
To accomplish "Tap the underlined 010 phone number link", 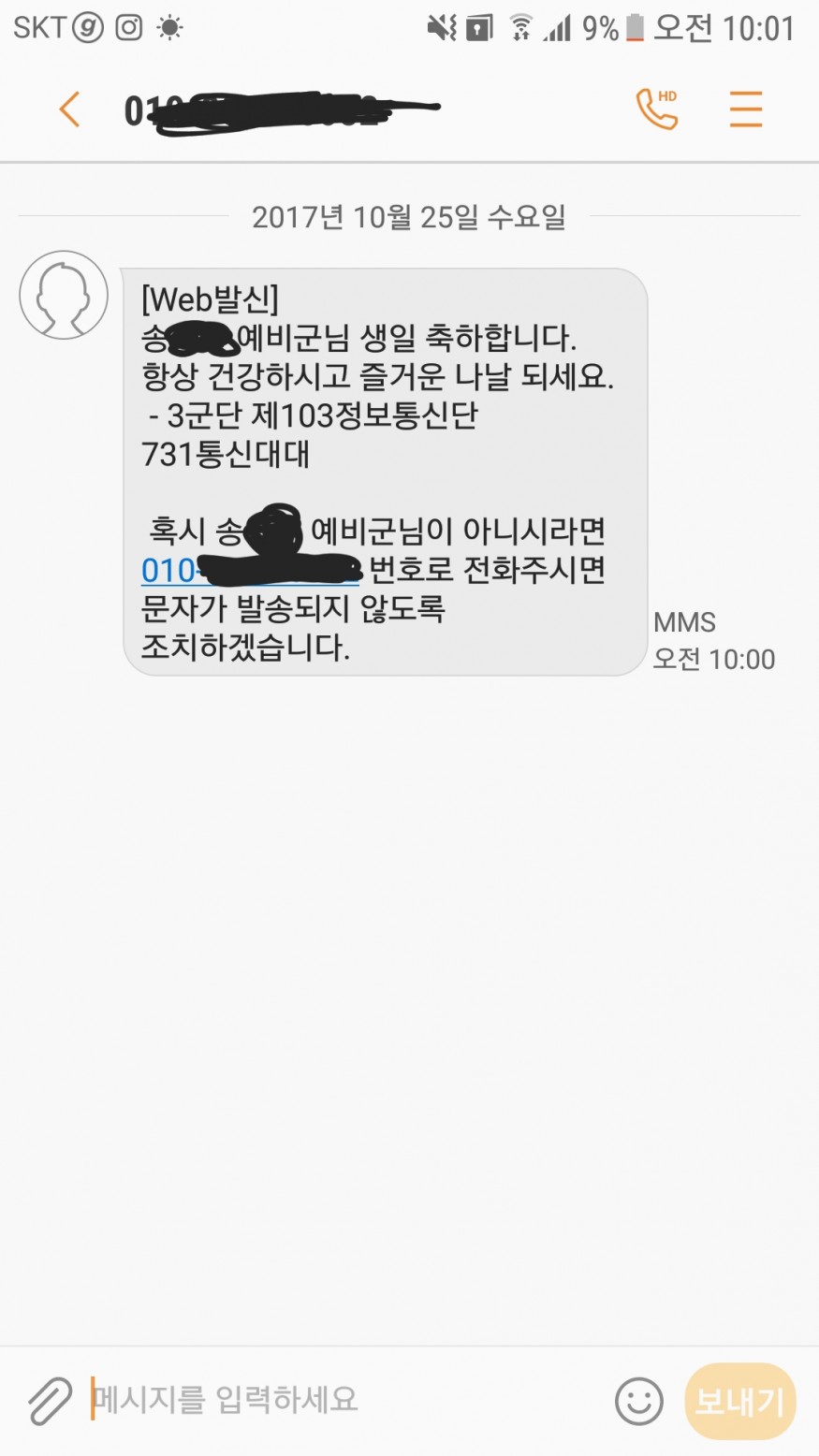I will pyautogui.click(x=250, y=570).
